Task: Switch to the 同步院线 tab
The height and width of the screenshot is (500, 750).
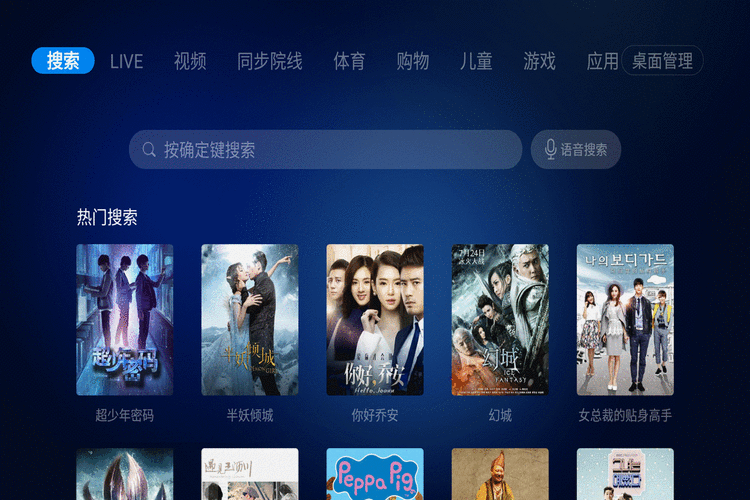Action: tap(270, 61)
